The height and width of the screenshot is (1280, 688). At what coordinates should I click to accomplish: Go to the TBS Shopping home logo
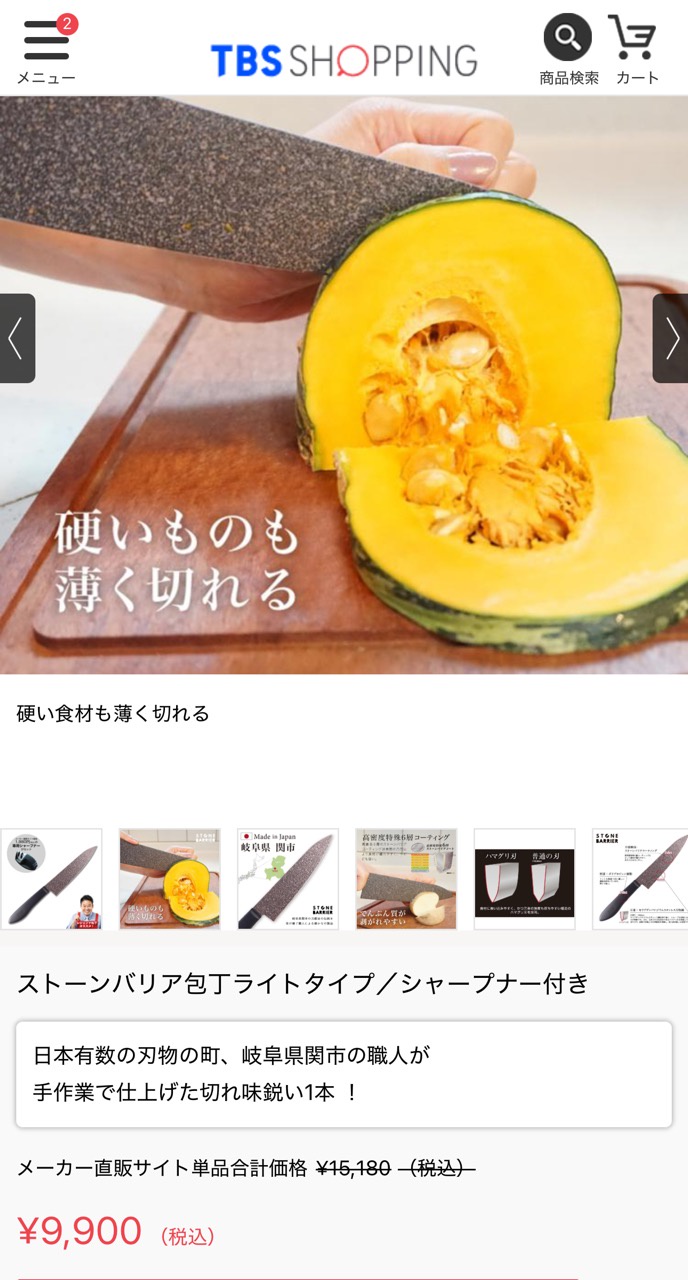[x=343, y=60]
